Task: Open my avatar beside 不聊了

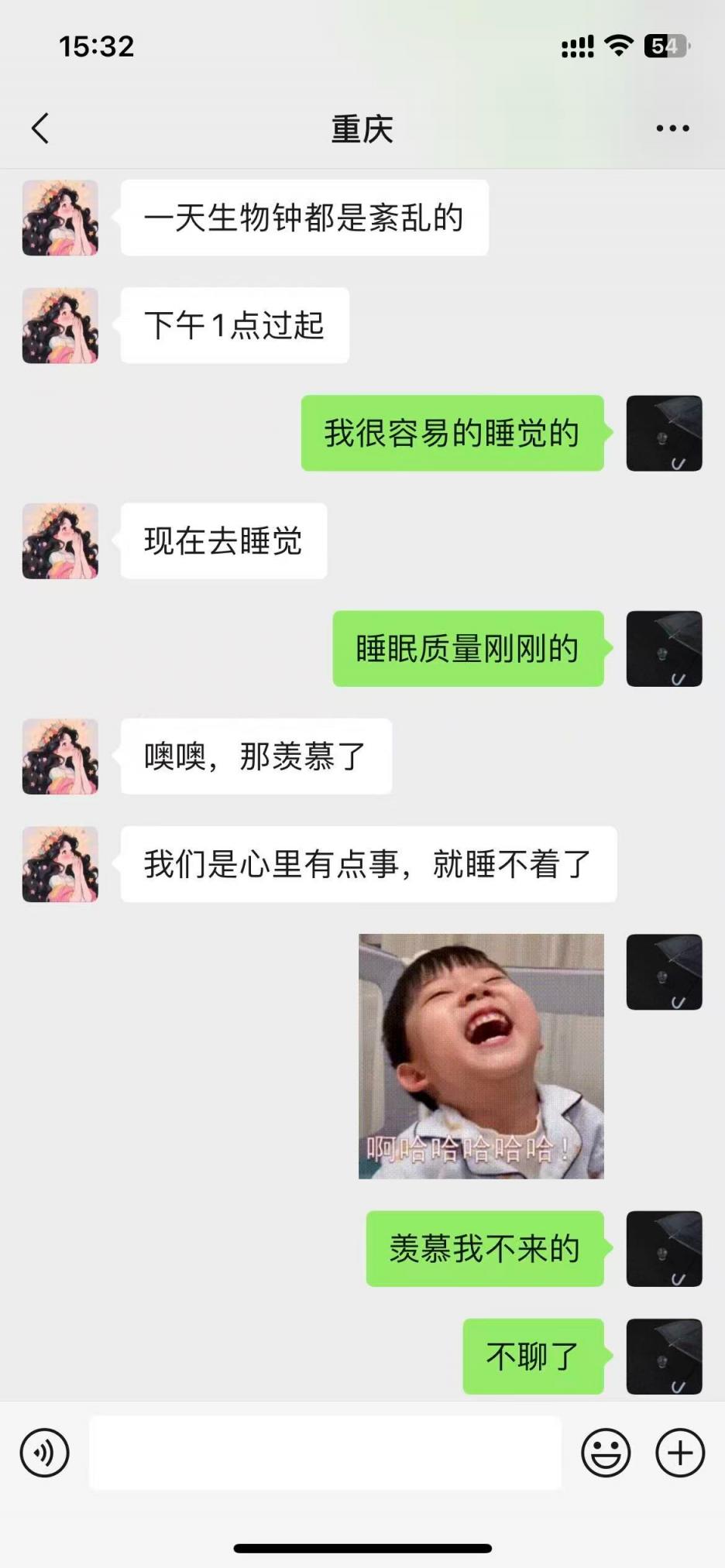Action: pos(664,1357)
